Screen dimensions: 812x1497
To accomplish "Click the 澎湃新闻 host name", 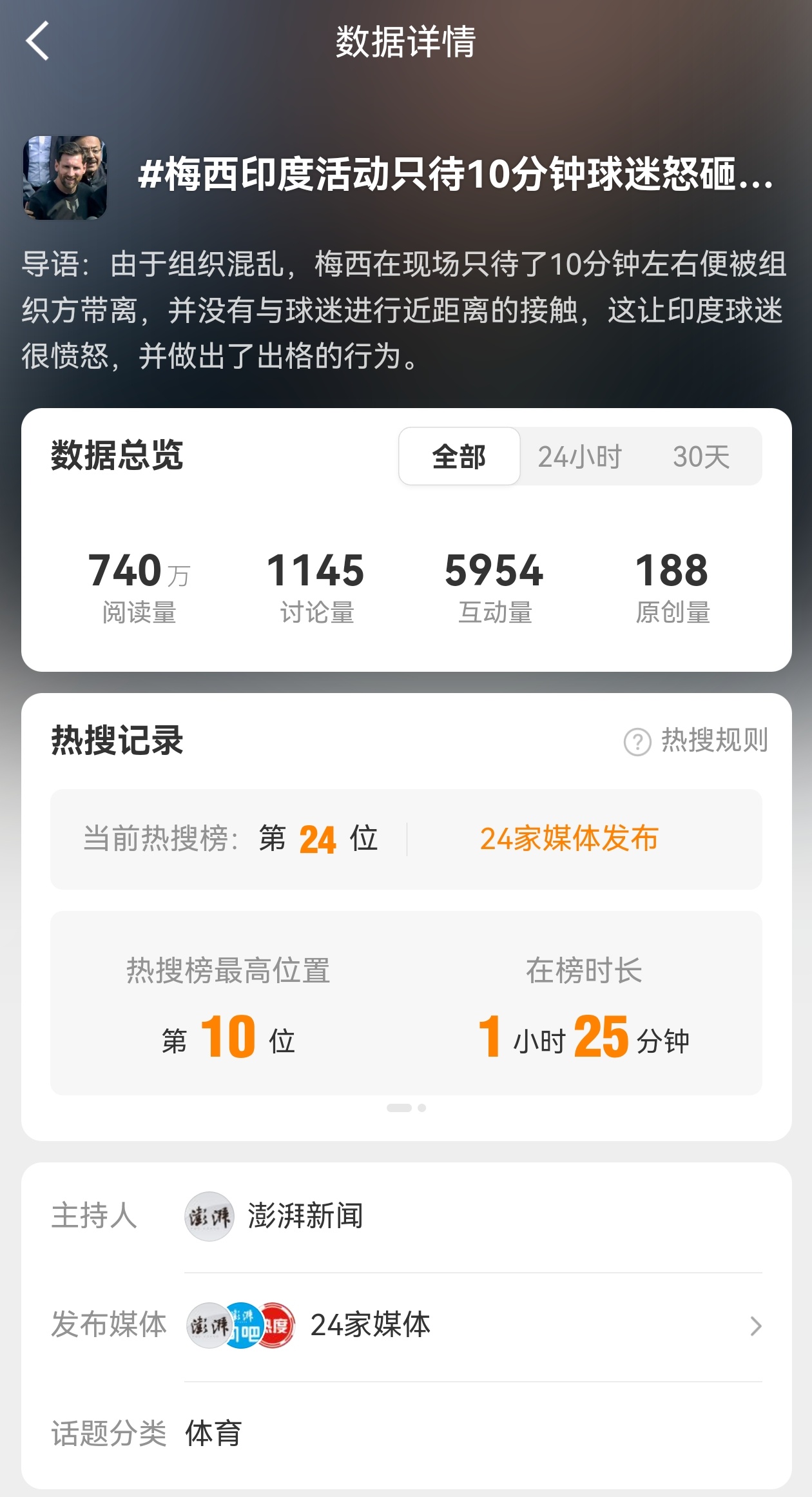I will click(308, 1215).
